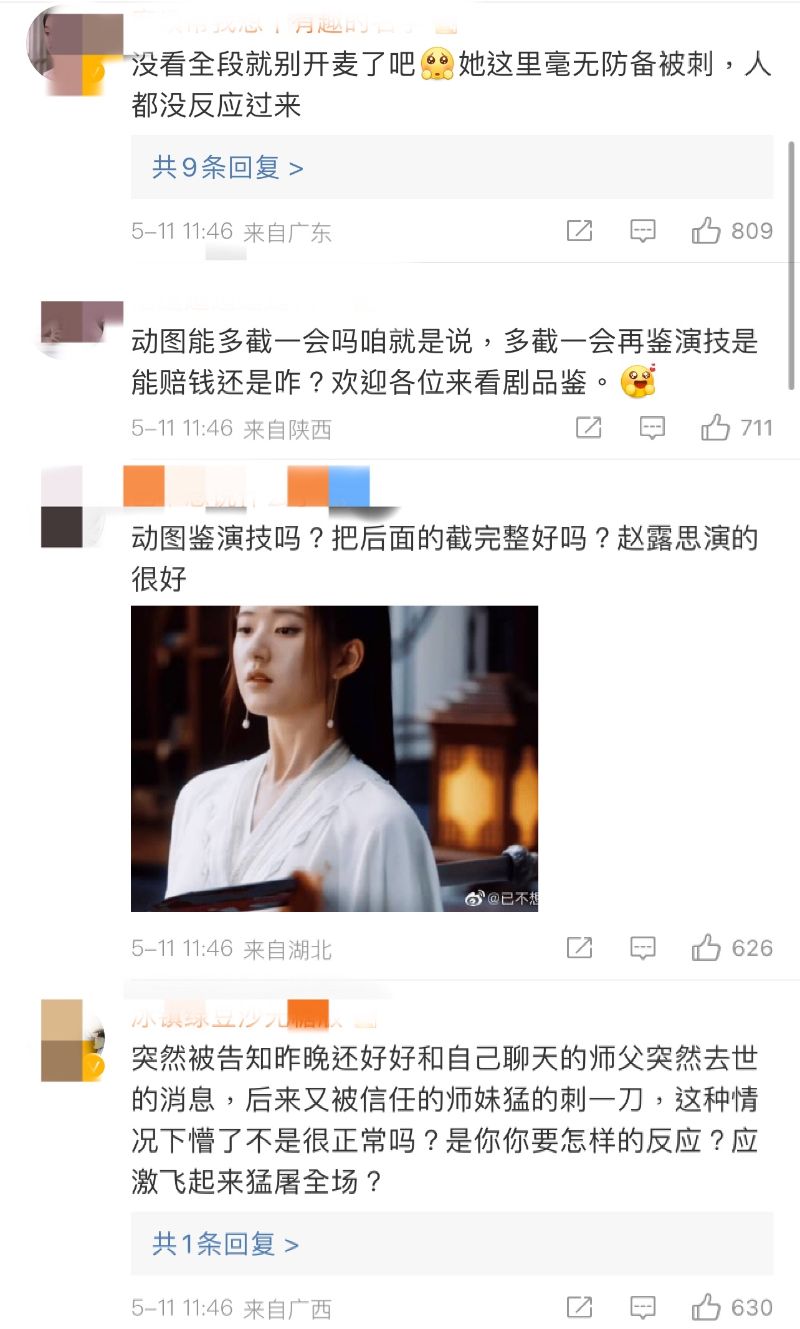The image size is (800, 1329).
Task: Like the comment with 630 likes
Action: click(x=706, y=1306)
